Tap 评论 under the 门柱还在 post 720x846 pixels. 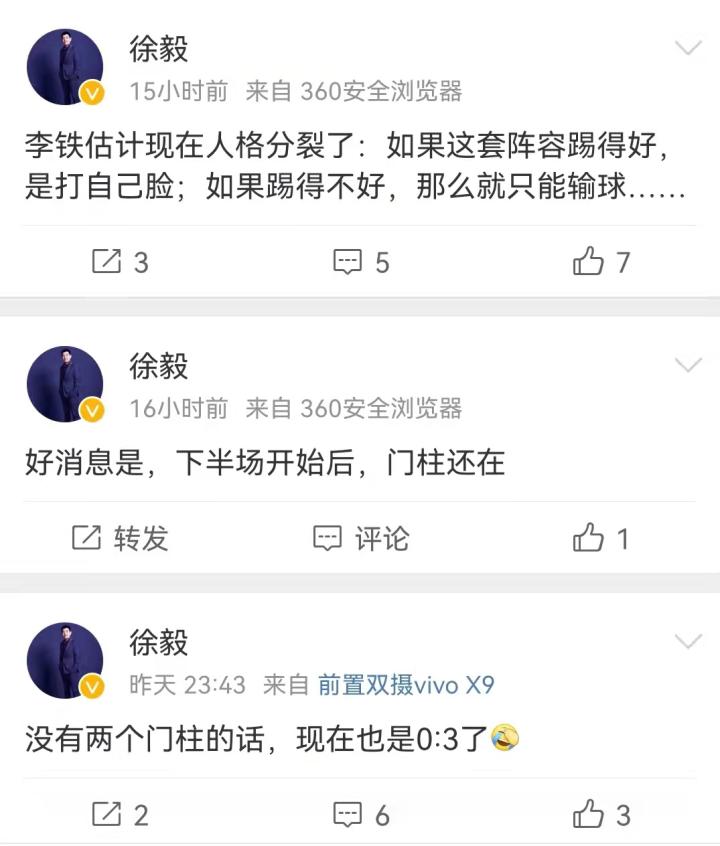click(360, 538)
